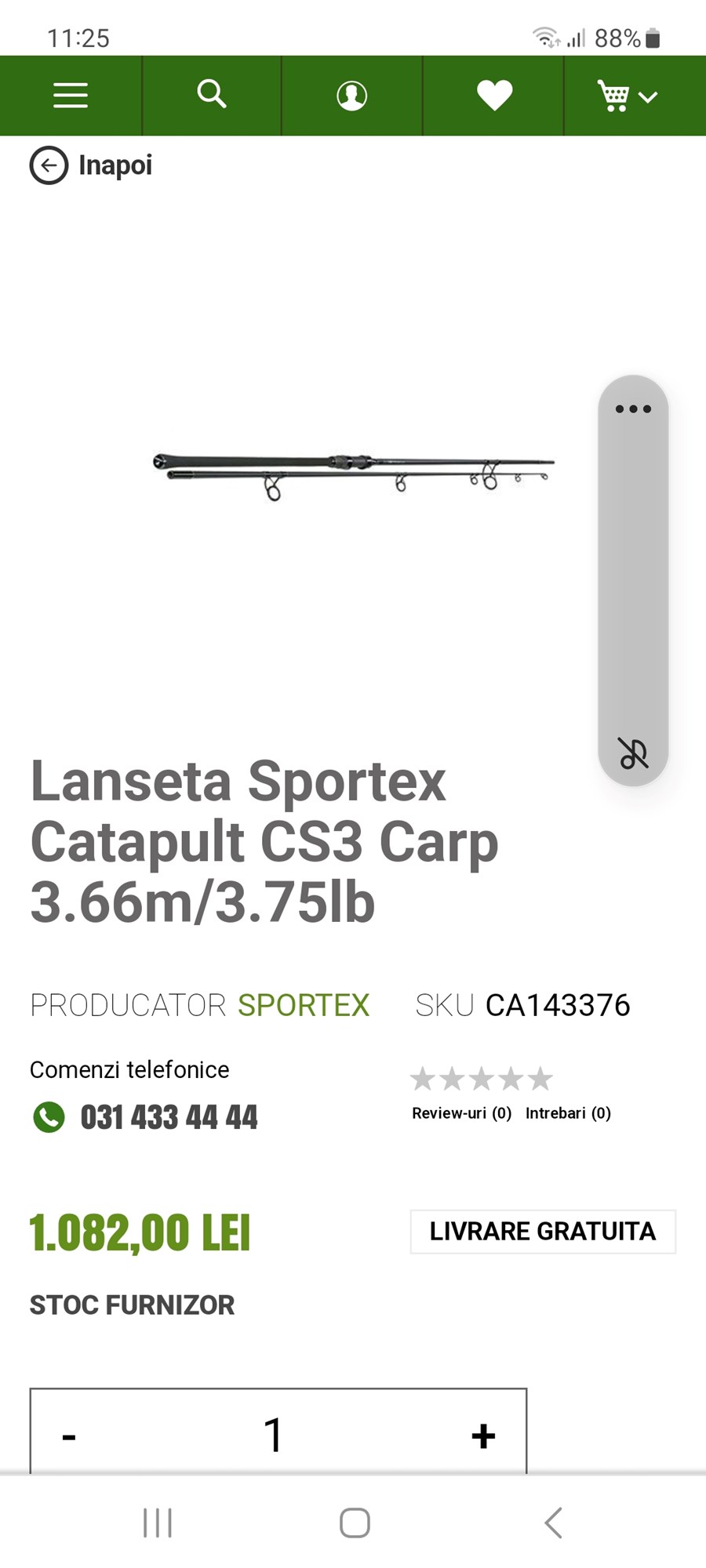Screen dimensions: 706x1568
Task: Call the 031 433 44 44 number
Action: coord(169,1117)
